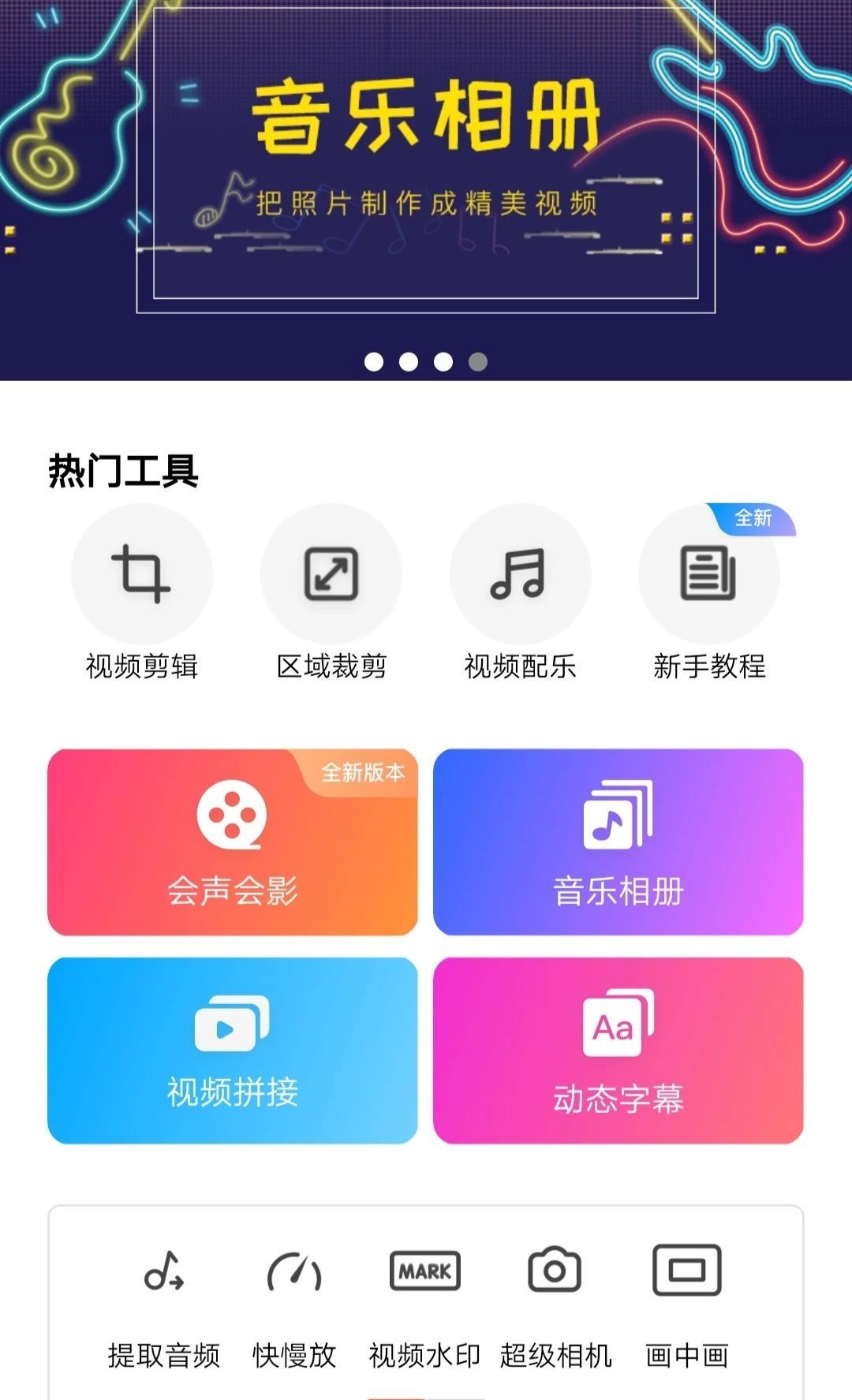This screenshot has width=852, height=1400.
Task: Select 提取音频 audio extraction
Action: click(164, 1306)
